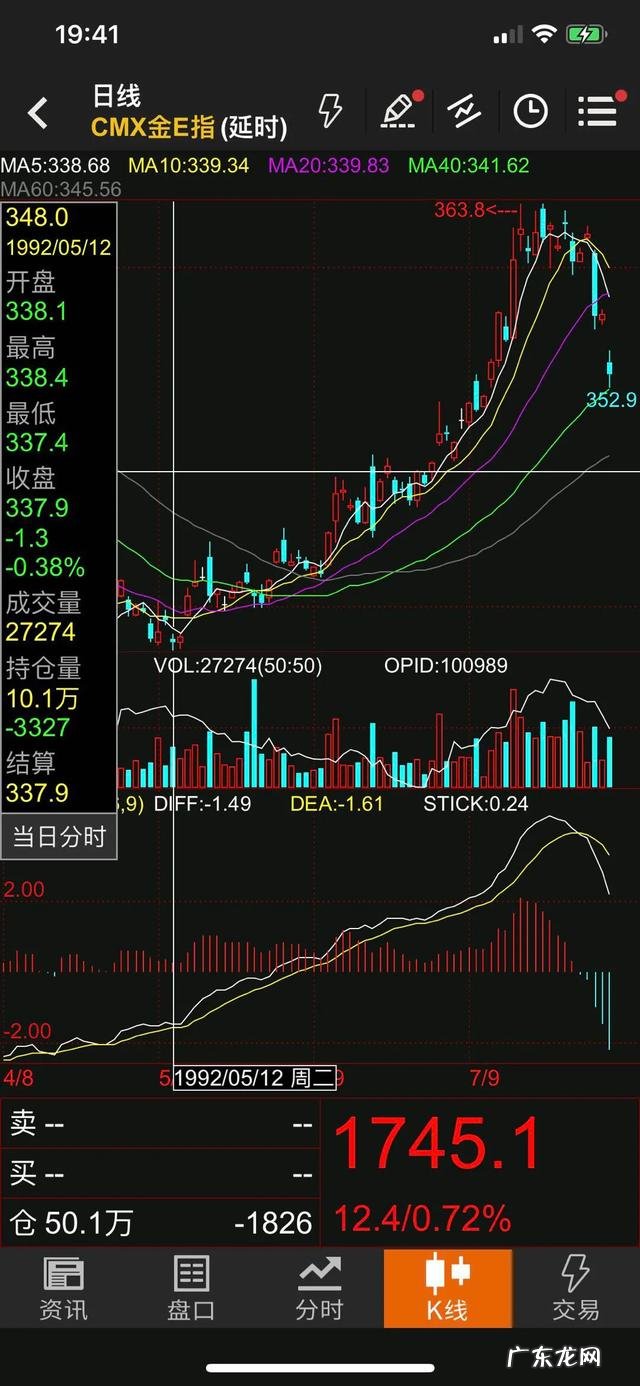Open the clock period selector

tap(530, 111)
